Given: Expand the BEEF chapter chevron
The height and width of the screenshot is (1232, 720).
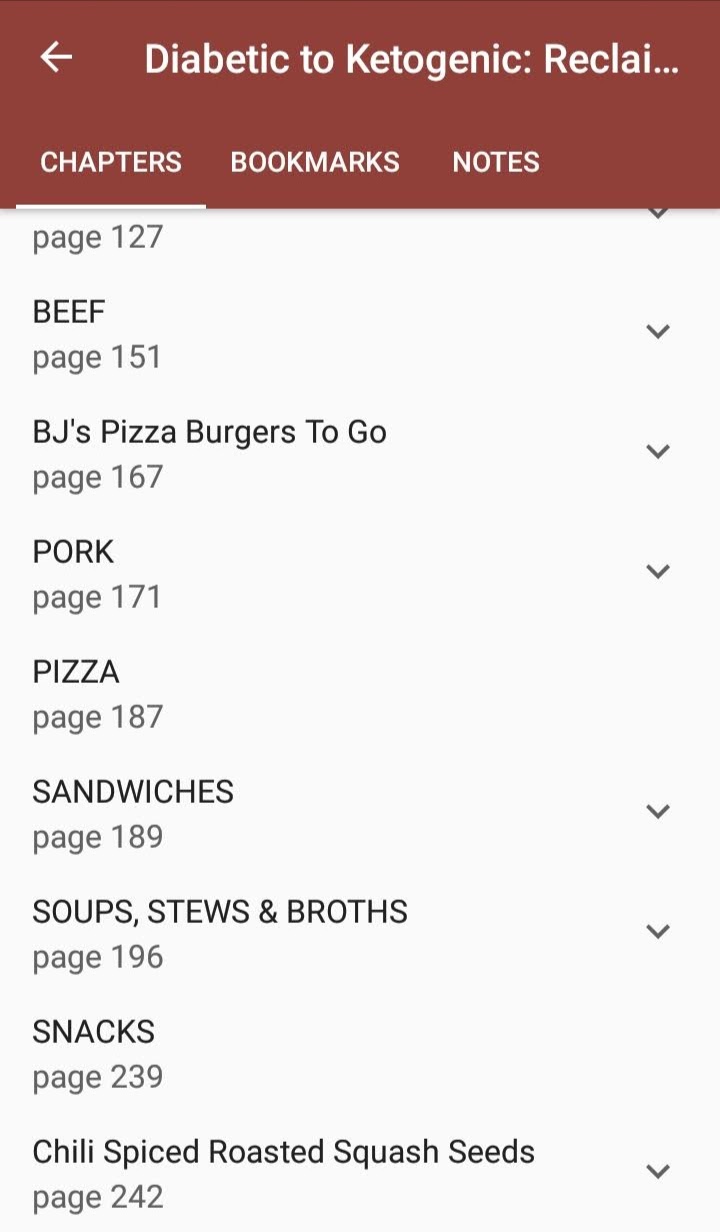Looking at the screenshot, I should 657,331.
